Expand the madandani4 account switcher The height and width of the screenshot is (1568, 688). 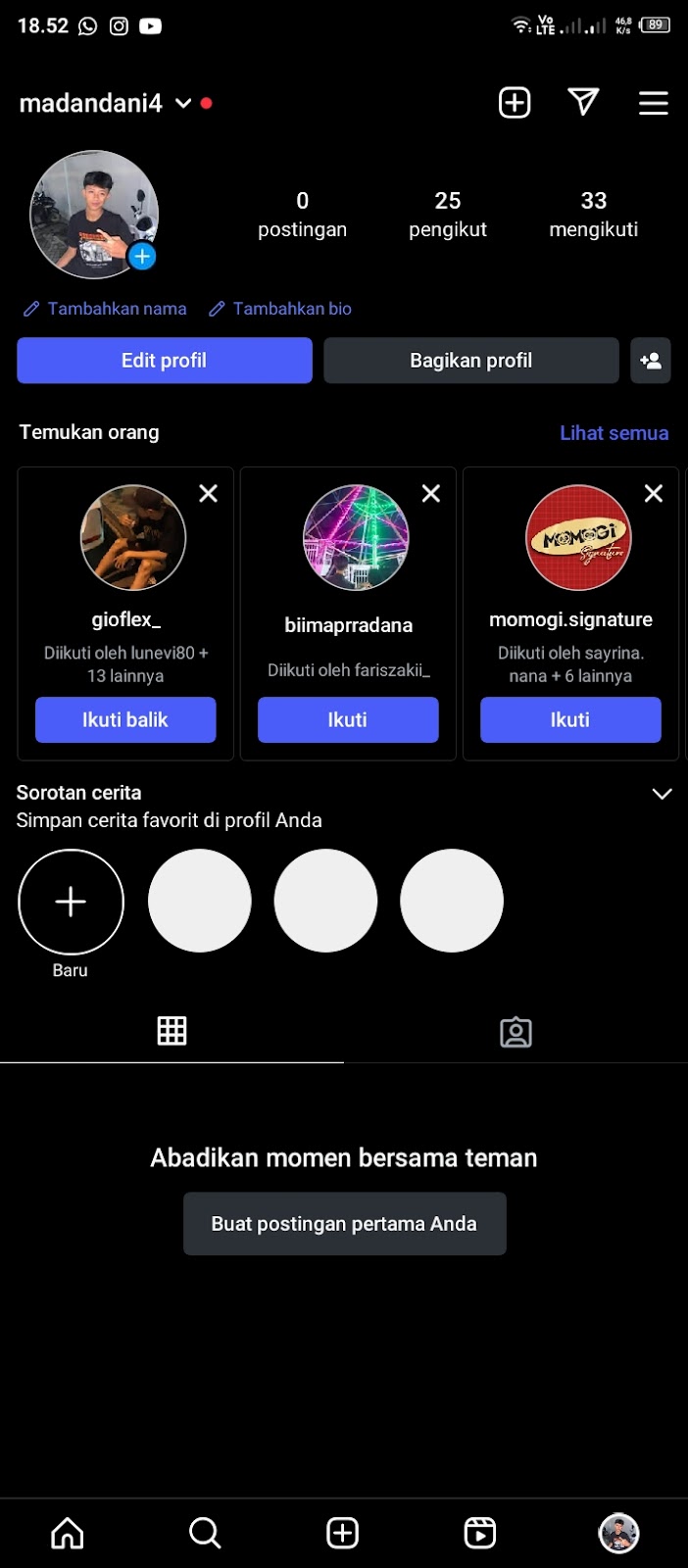pos(183,103)
